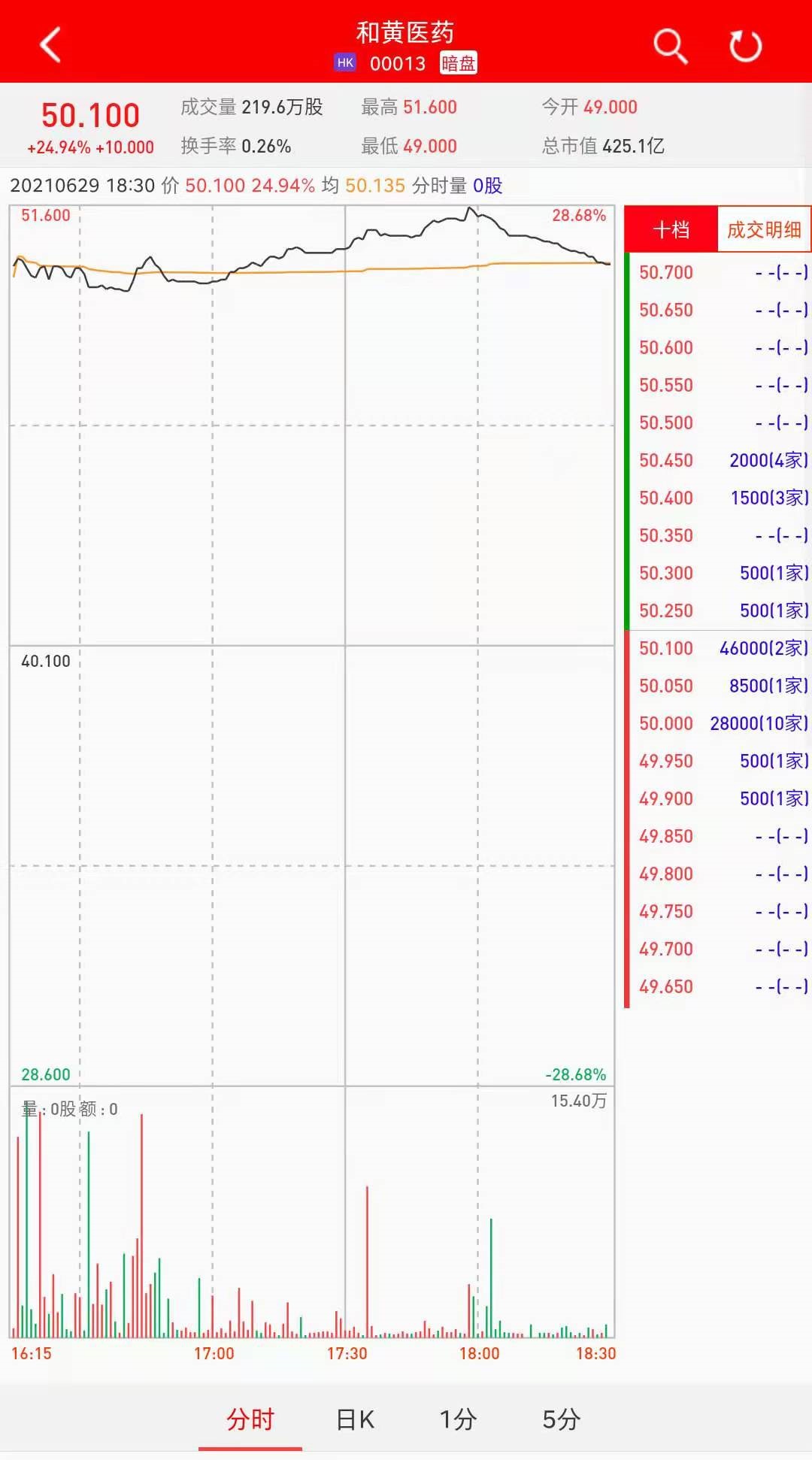Switch to the 十档 order book tab
812x1460 pixels.
(x=671, y=229)
